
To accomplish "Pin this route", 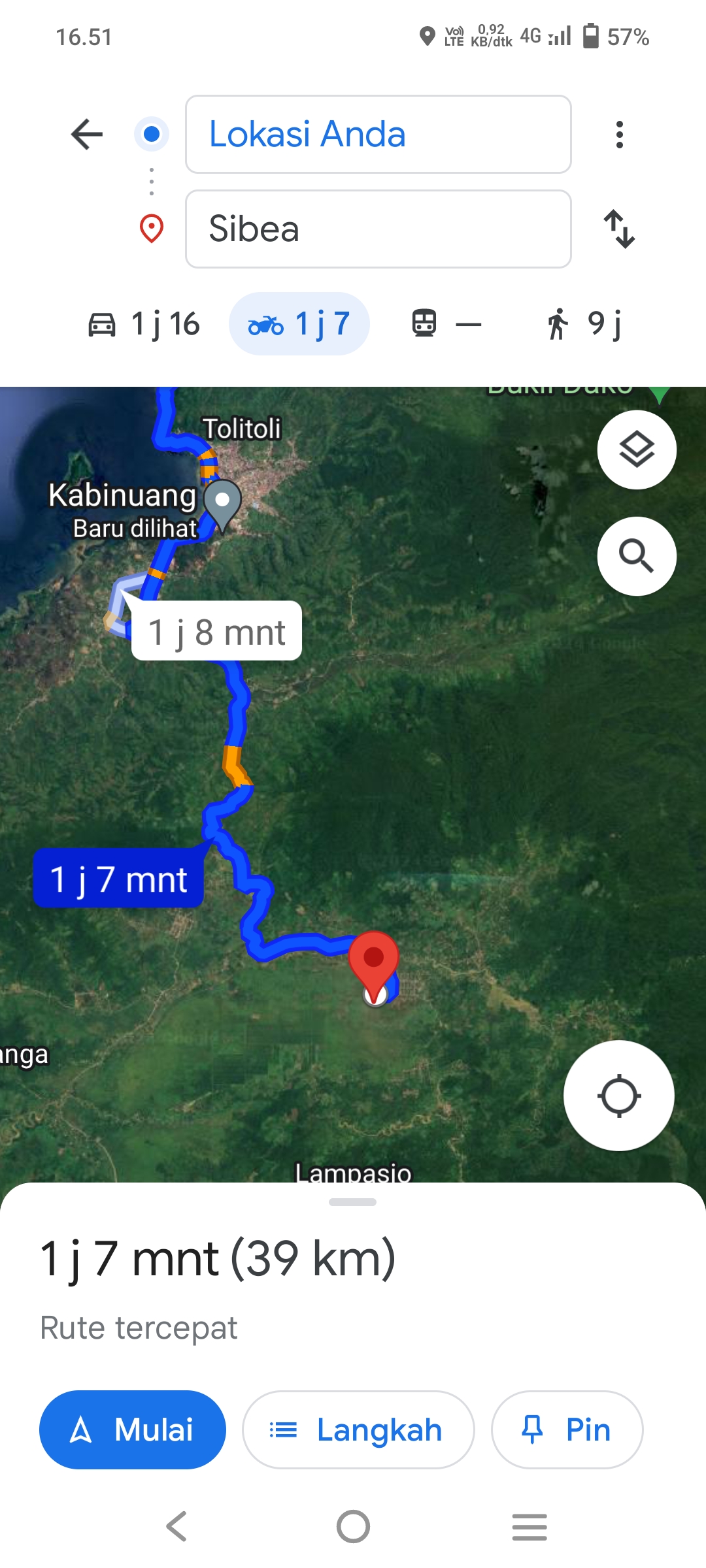I will [x=567, y=1429].
